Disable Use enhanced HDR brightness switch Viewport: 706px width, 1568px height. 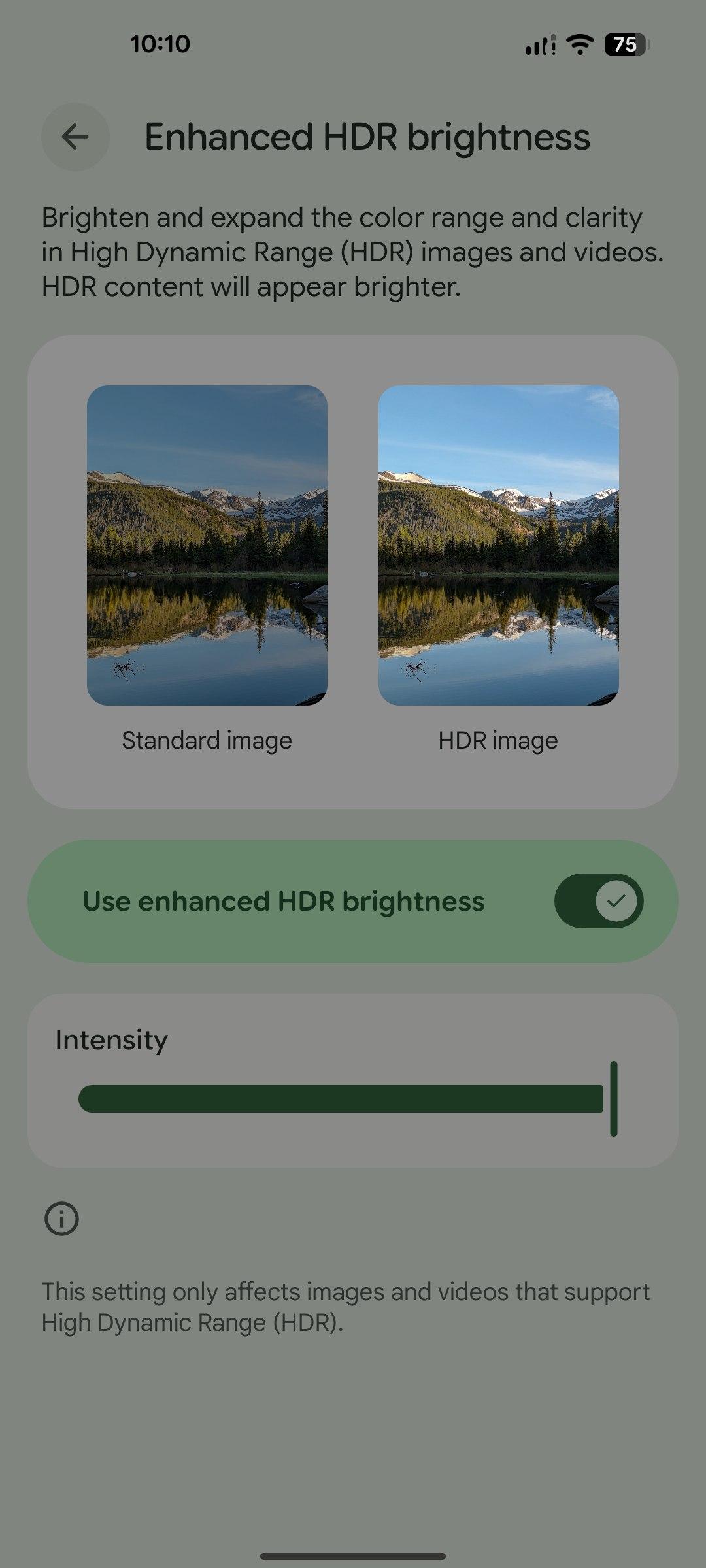pos(598,901)
